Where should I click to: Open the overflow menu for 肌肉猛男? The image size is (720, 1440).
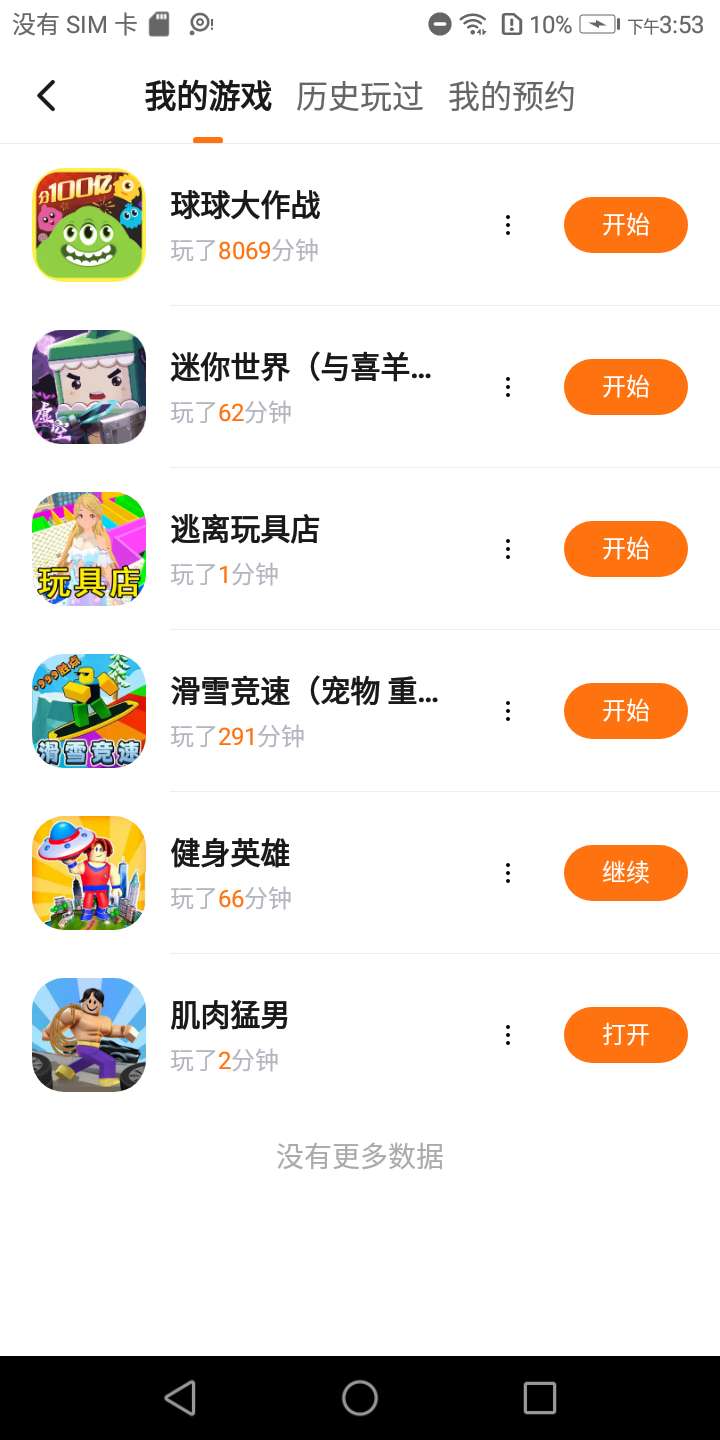click(508, 1035)
